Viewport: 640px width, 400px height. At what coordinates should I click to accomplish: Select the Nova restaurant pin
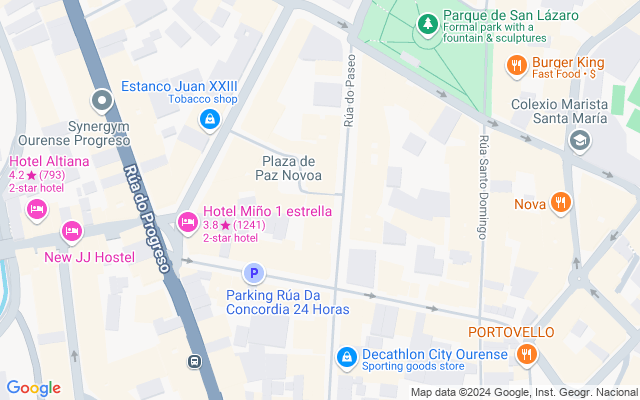(560, 204)
